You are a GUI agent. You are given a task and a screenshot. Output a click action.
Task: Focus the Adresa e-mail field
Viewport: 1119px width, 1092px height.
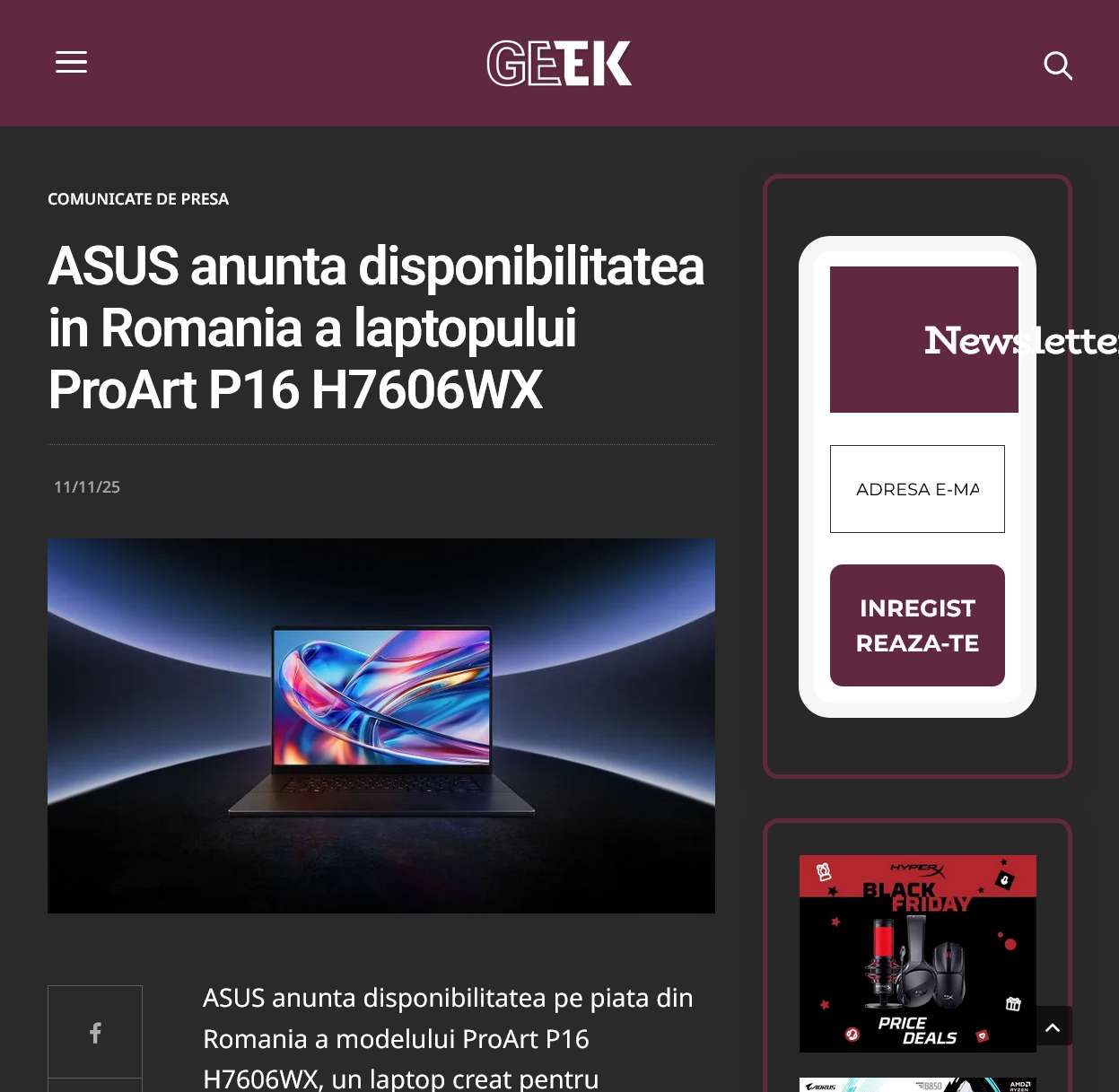(x=917, y=489)
